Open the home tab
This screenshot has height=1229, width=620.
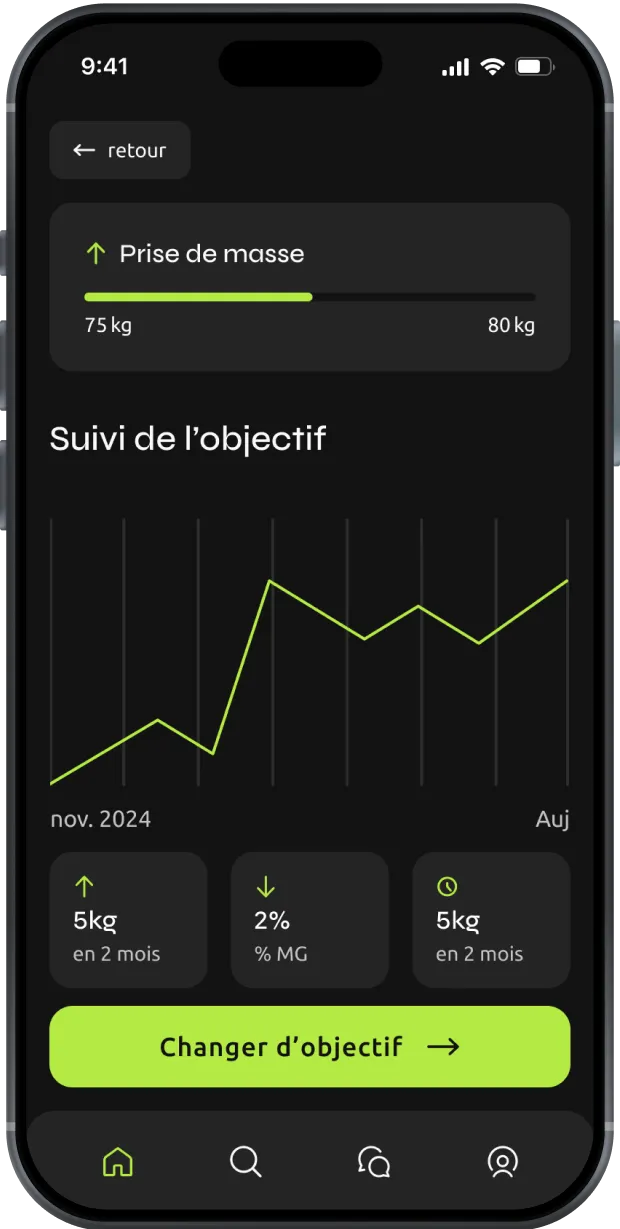118,1161
